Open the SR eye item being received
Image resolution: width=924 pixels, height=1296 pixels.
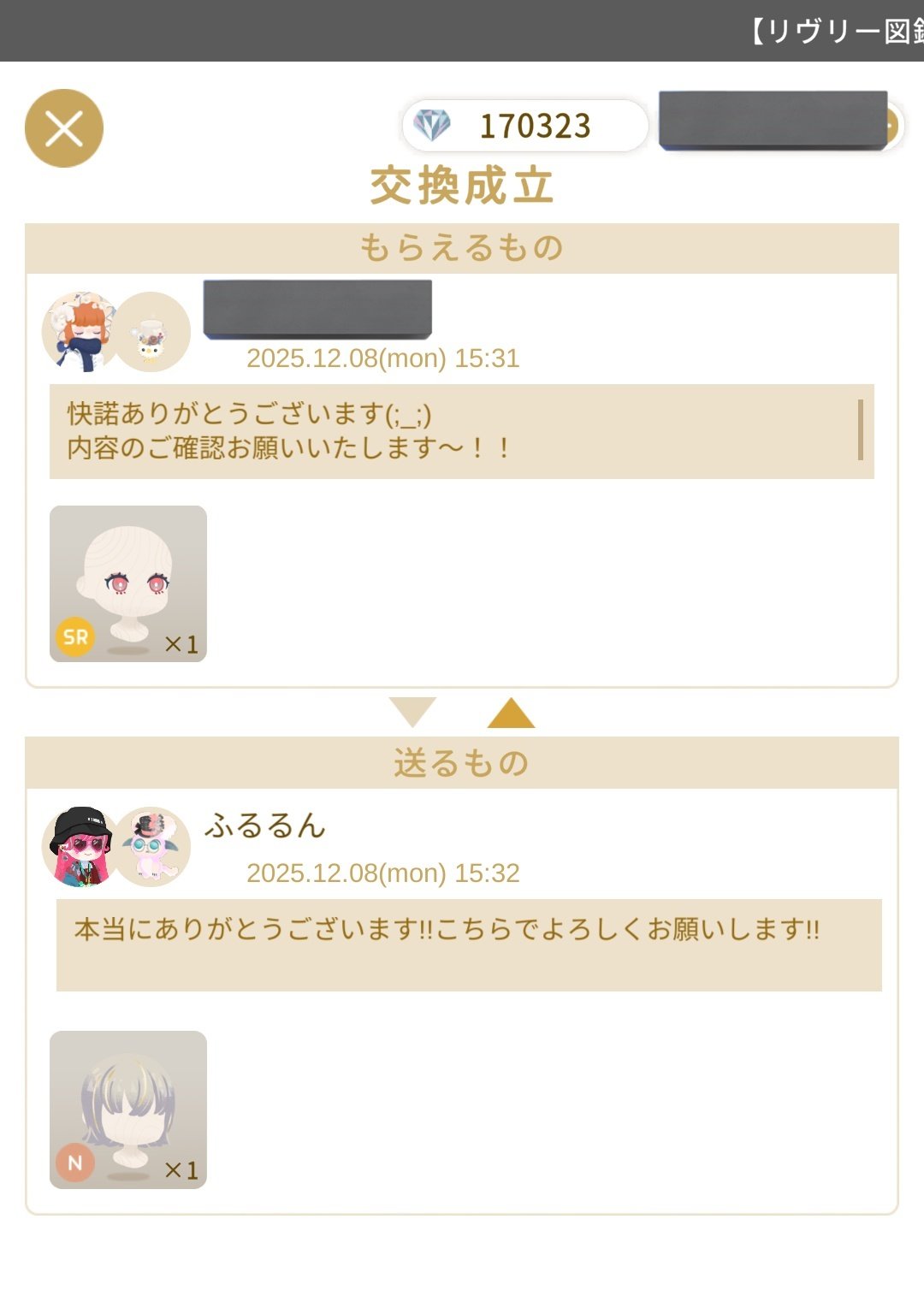[x=128, y=583]
